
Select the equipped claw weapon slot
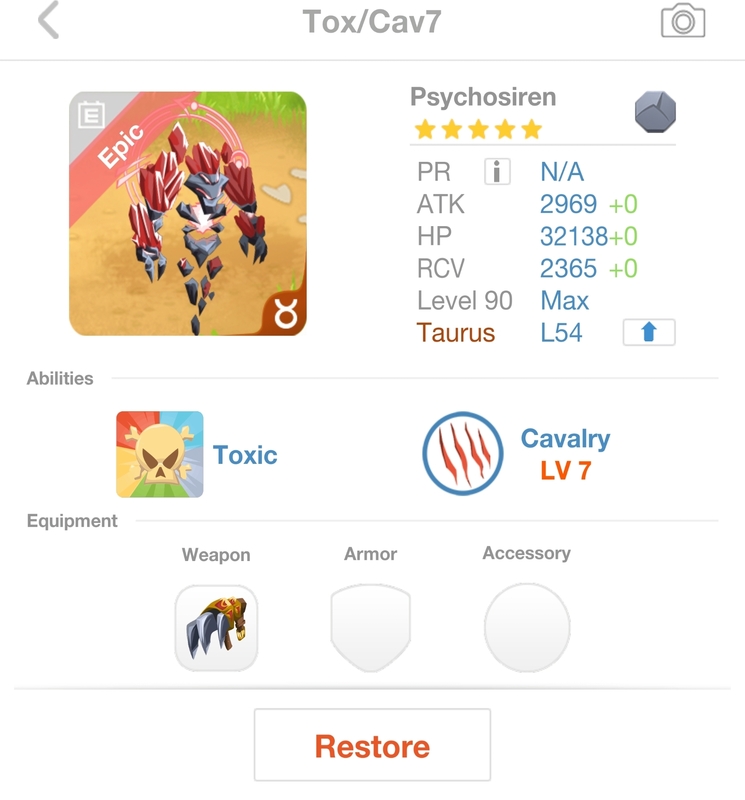[216, 628]
